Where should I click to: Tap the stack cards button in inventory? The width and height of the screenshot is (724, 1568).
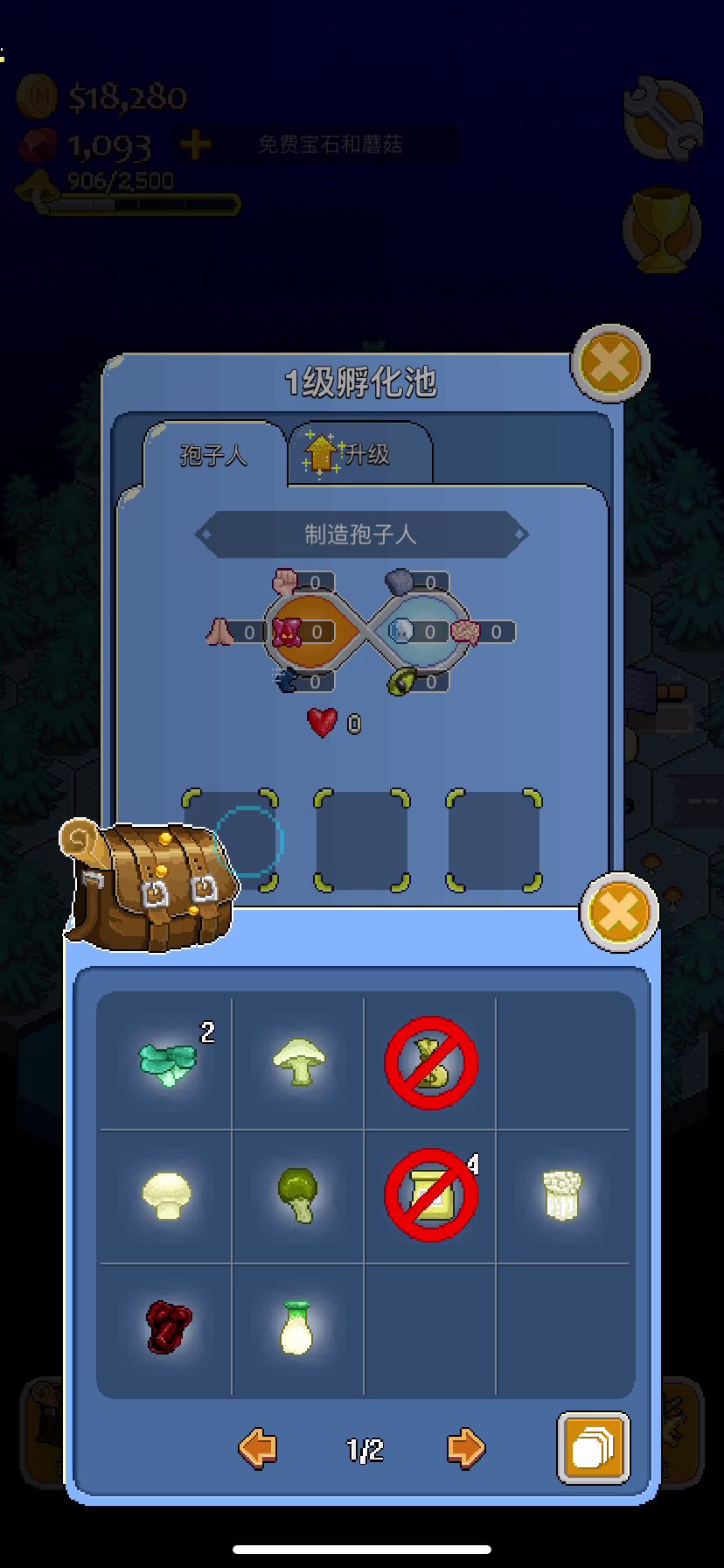593,1448
